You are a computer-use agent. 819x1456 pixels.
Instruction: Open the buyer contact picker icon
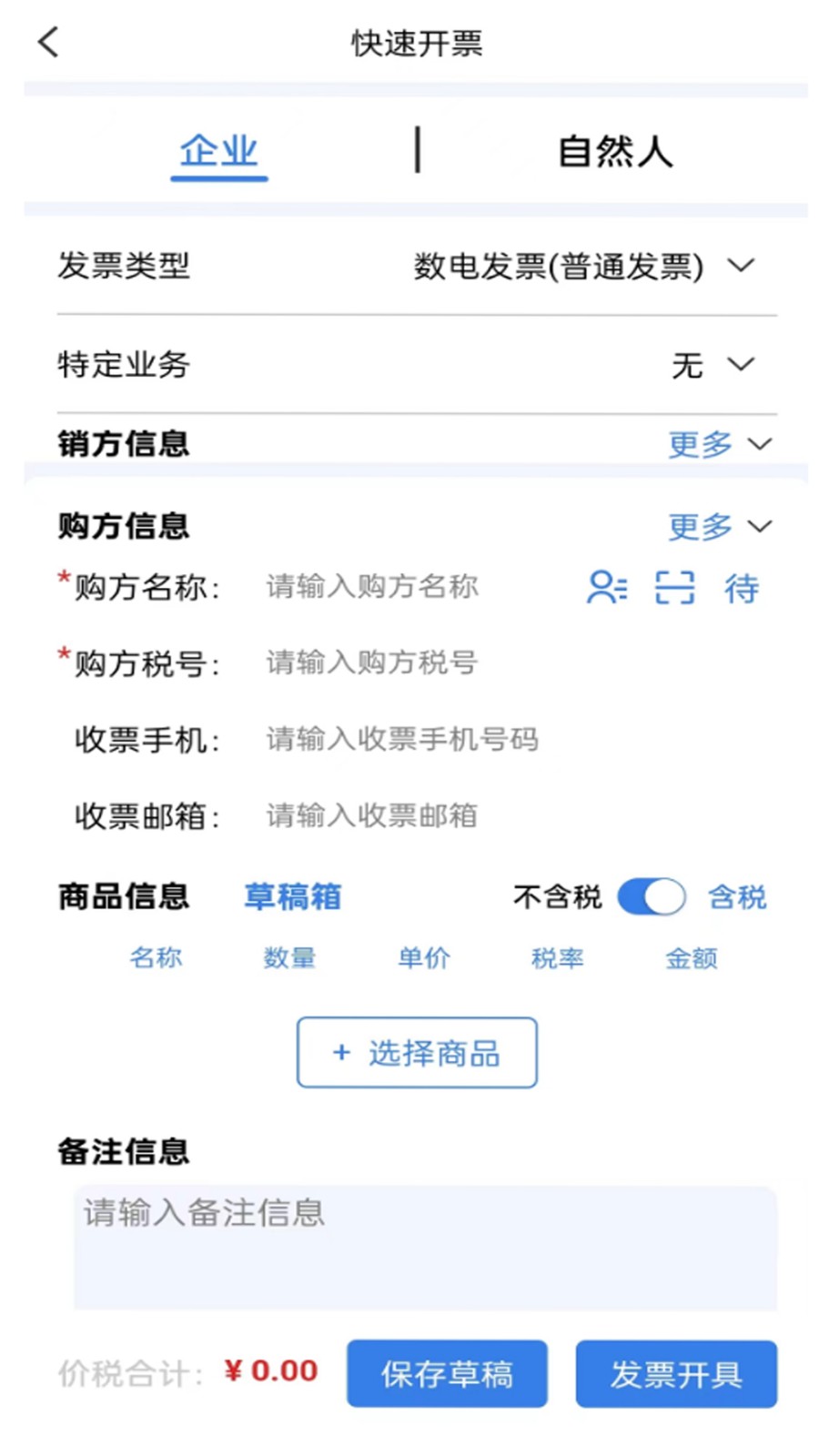(606, 588)
